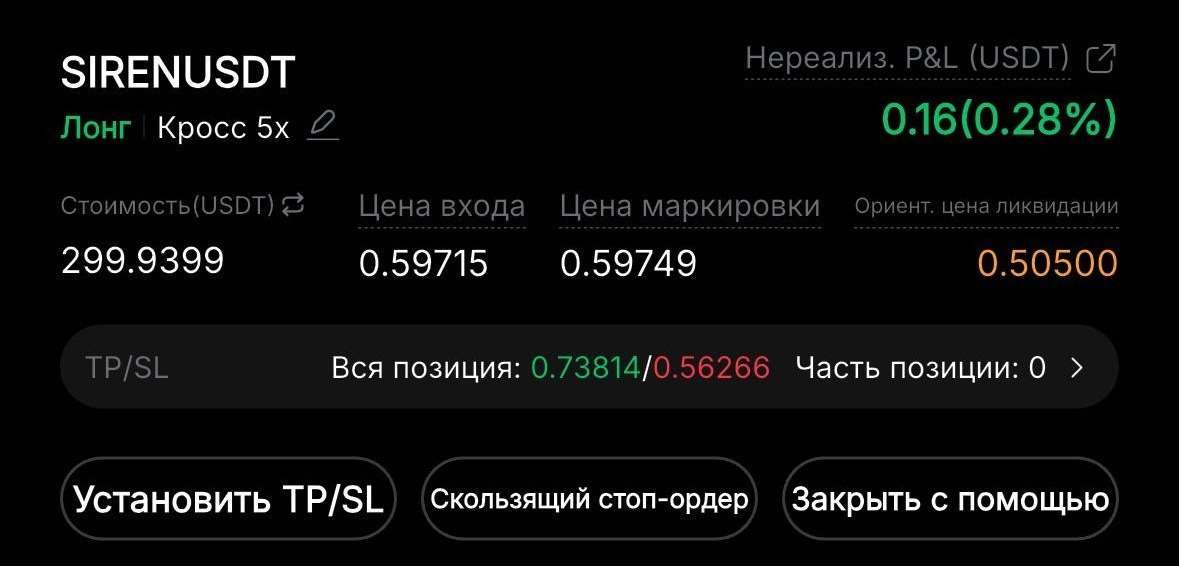
Task: Tap Закрыть с помощью
Action: [x=949, y=499]
